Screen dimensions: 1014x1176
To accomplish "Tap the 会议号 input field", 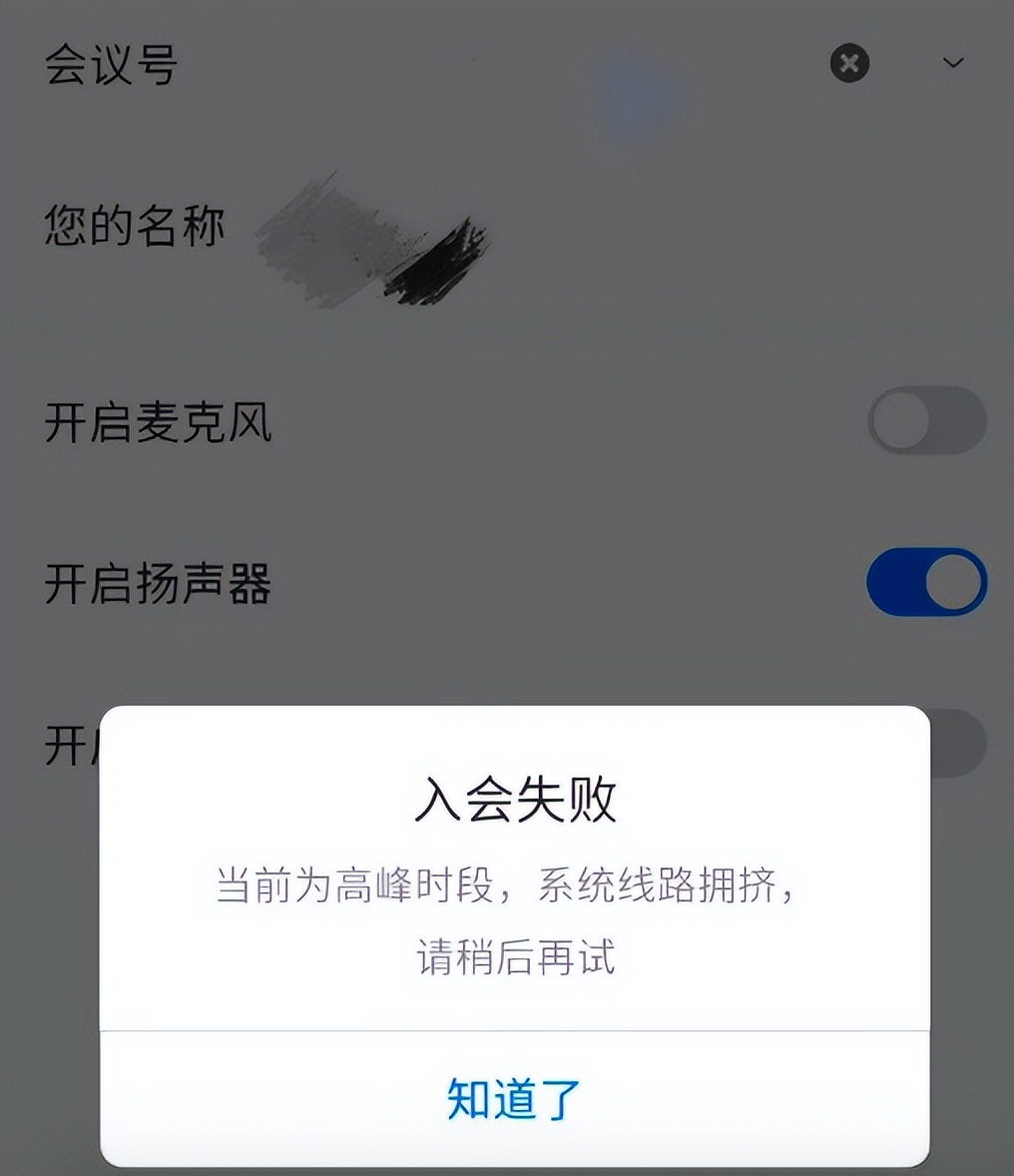I will [x=499, y=64].
